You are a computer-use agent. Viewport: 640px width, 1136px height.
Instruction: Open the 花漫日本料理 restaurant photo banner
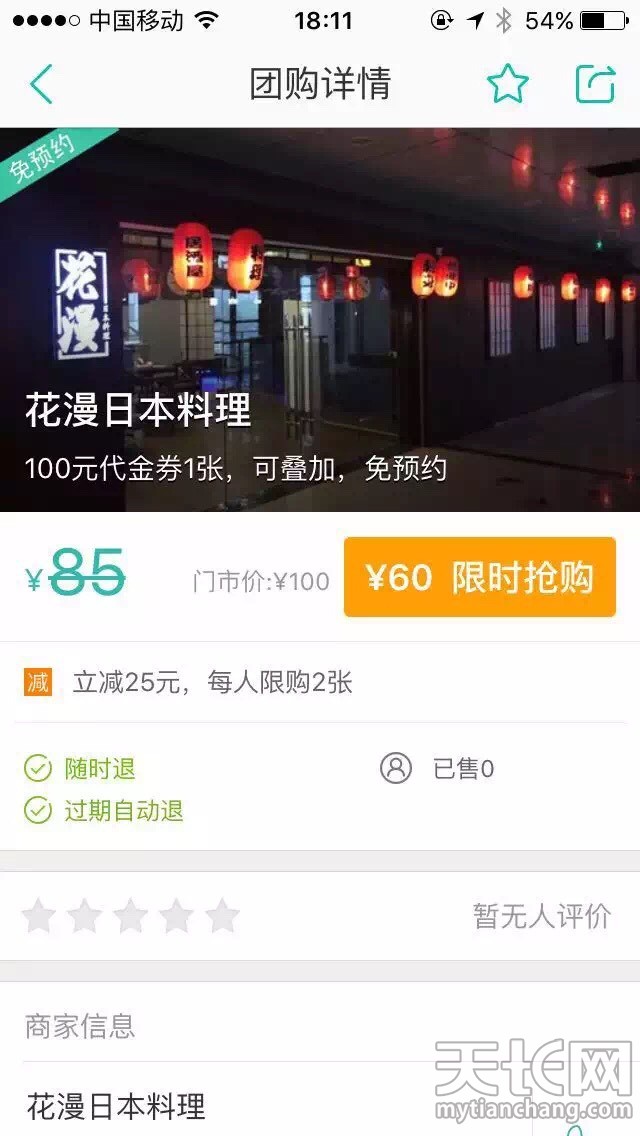320,320
